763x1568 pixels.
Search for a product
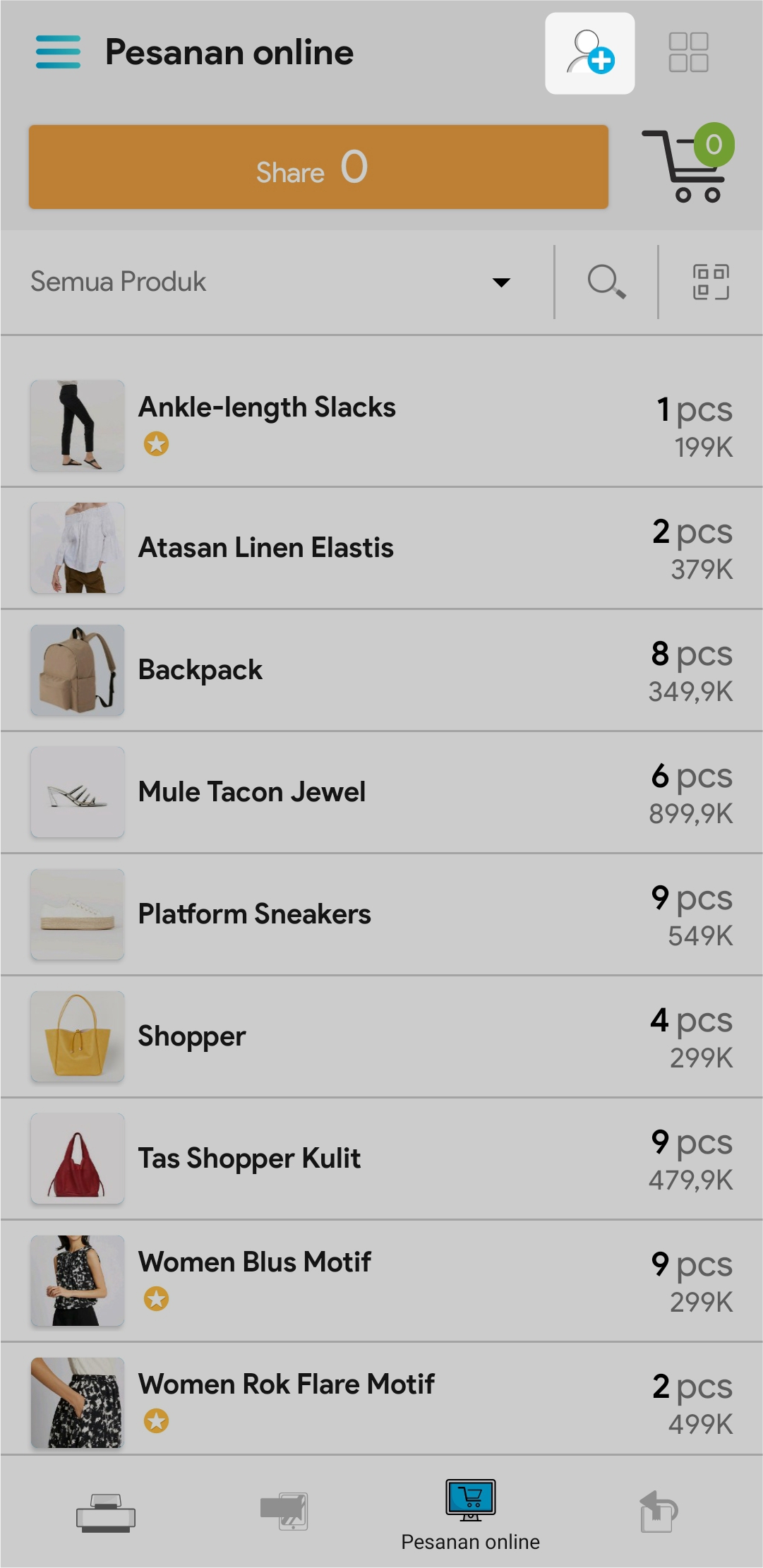point(606,282)
